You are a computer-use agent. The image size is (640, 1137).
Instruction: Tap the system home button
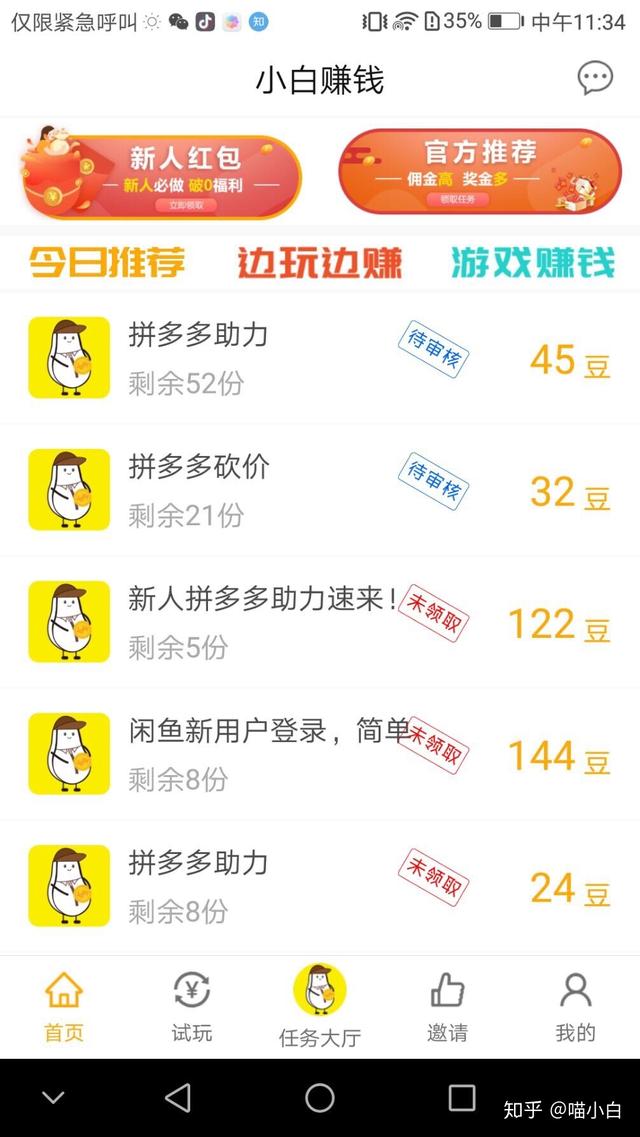tap(320, 1098)
